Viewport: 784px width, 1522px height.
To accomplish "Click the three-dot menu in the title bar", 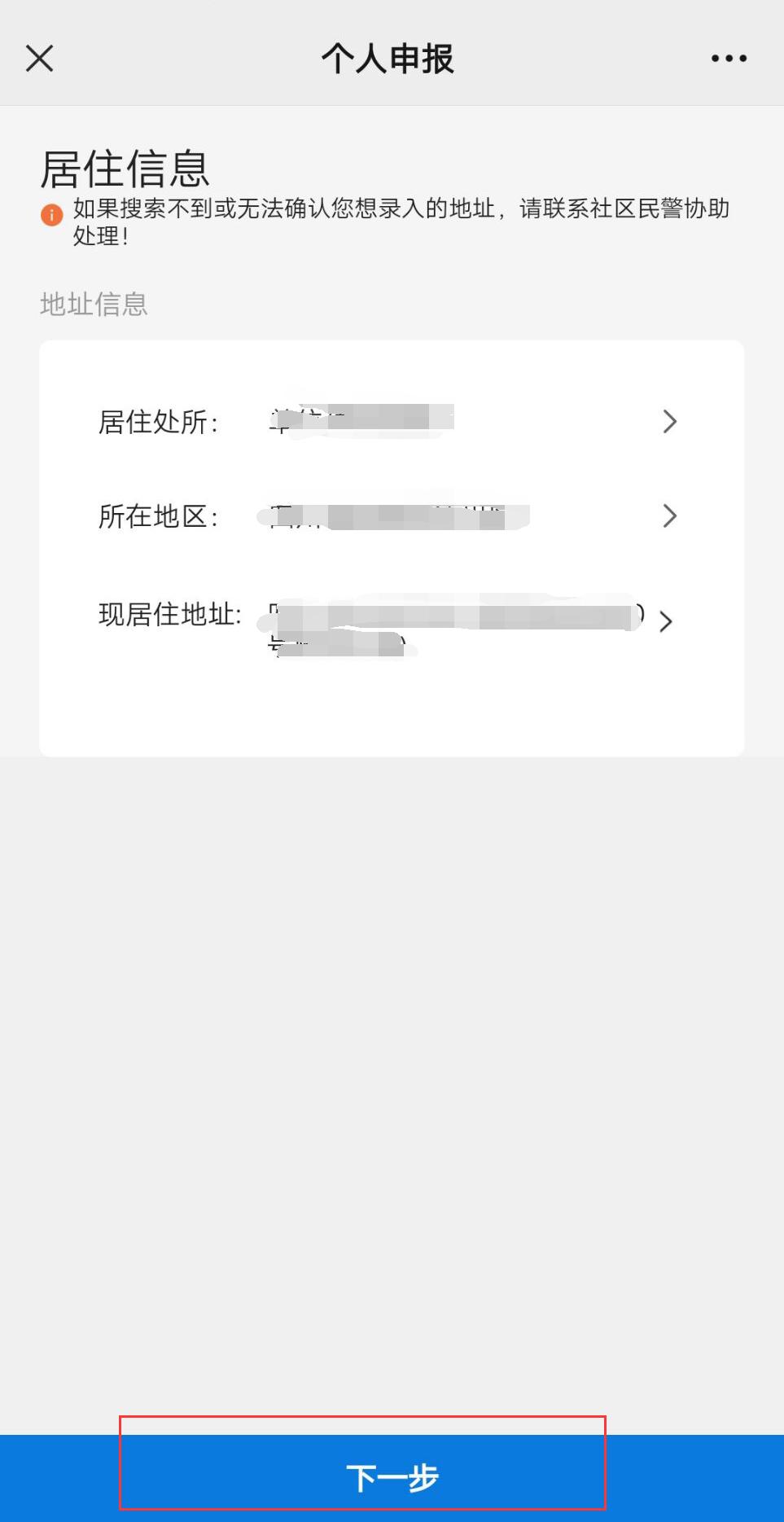I will click(x=729, y=58).
